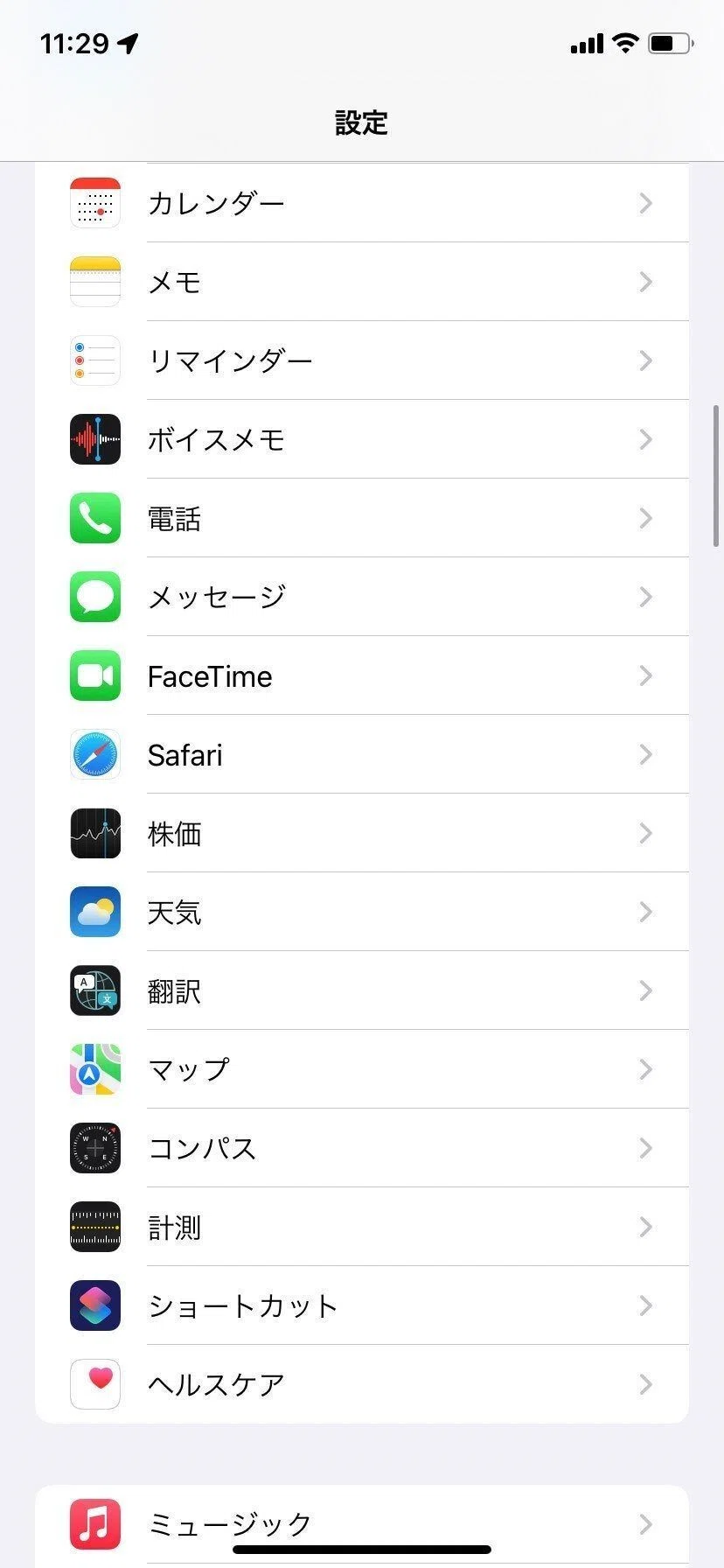The height and width of the screenshot is (1568, 724).
Task: Open ボイスメモ settings
Action: [x=362, y=439]
